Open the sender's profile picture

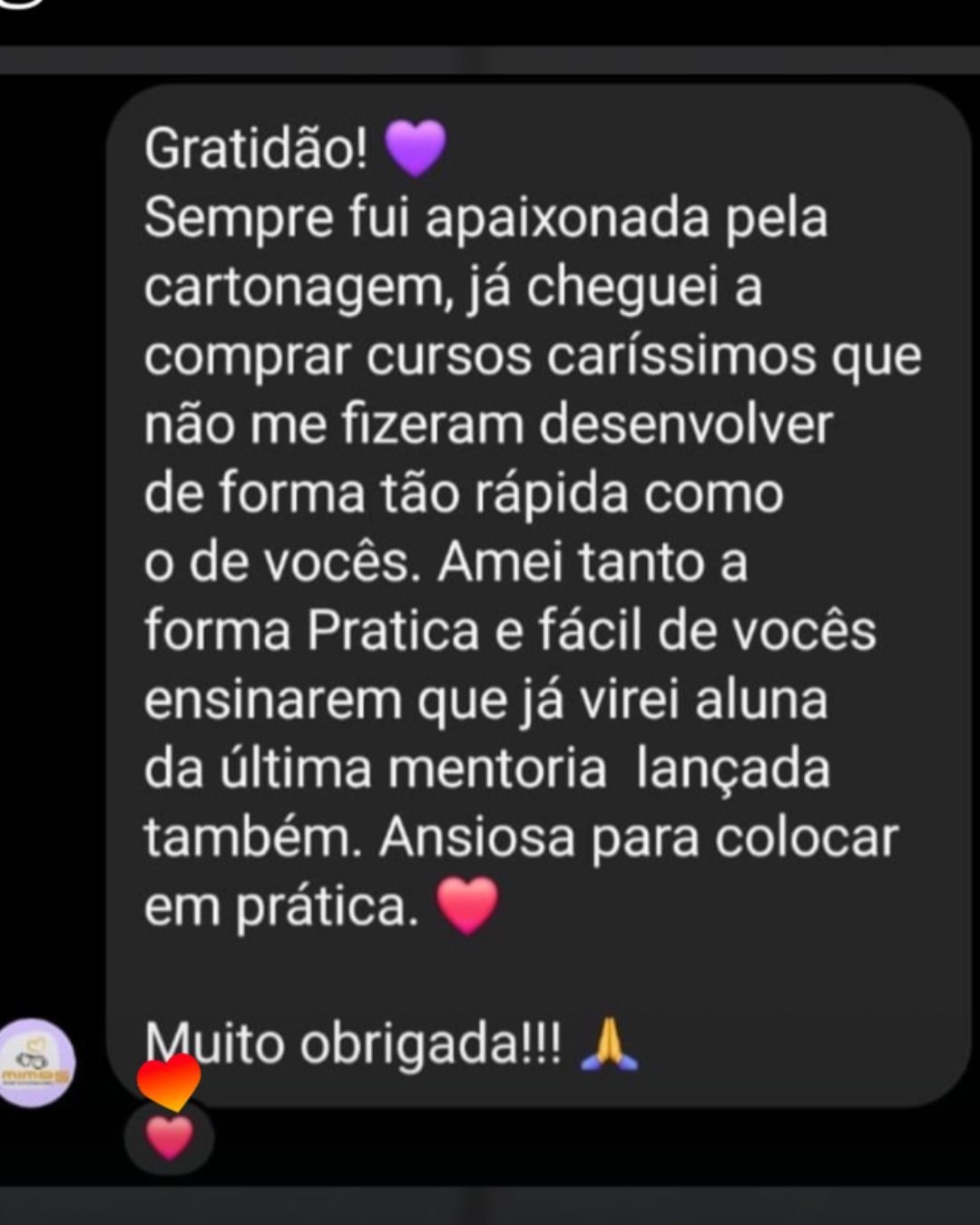click(36, 1063)
